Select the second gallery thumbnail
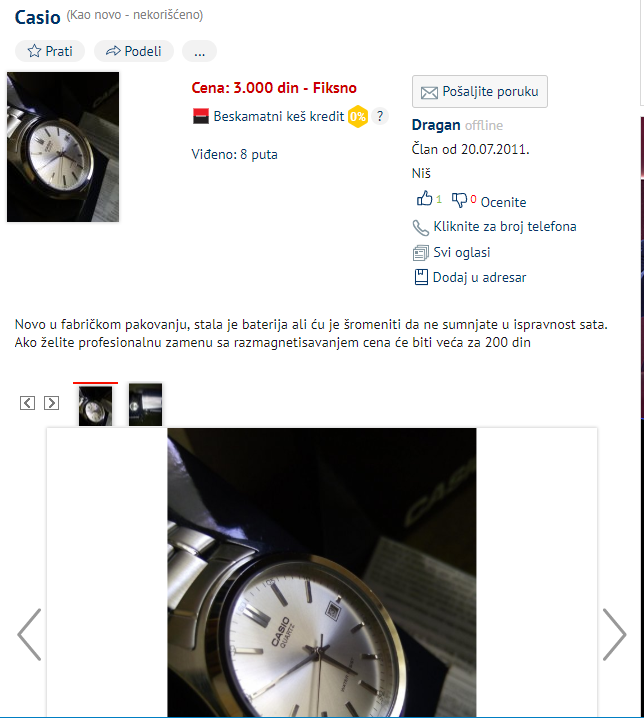This screenshot has height=718, width=644. (x=145, y=405)
